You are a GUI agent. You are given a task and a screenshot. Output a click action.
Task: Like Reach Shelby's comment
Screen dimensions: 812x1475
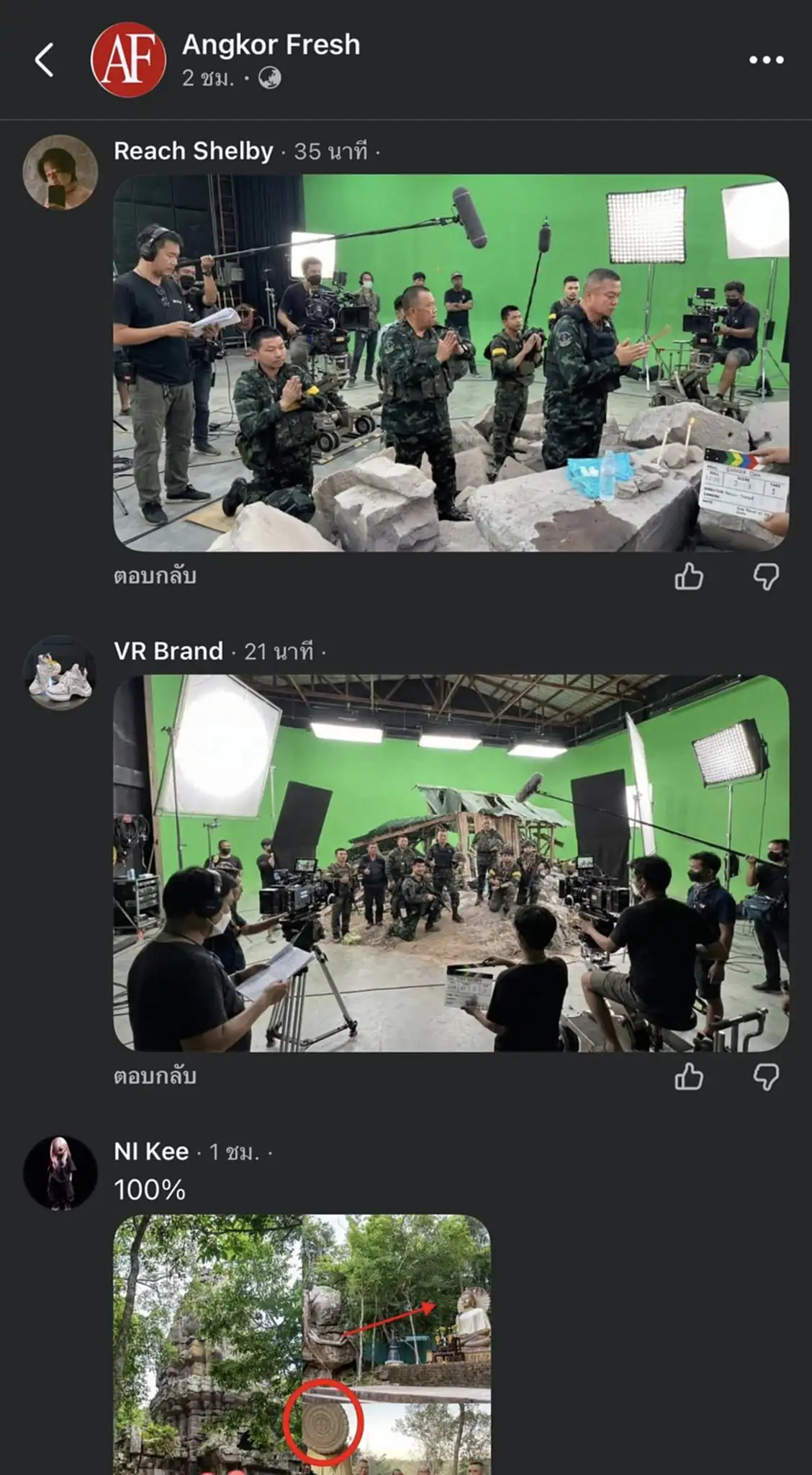(x=689, y=577)
